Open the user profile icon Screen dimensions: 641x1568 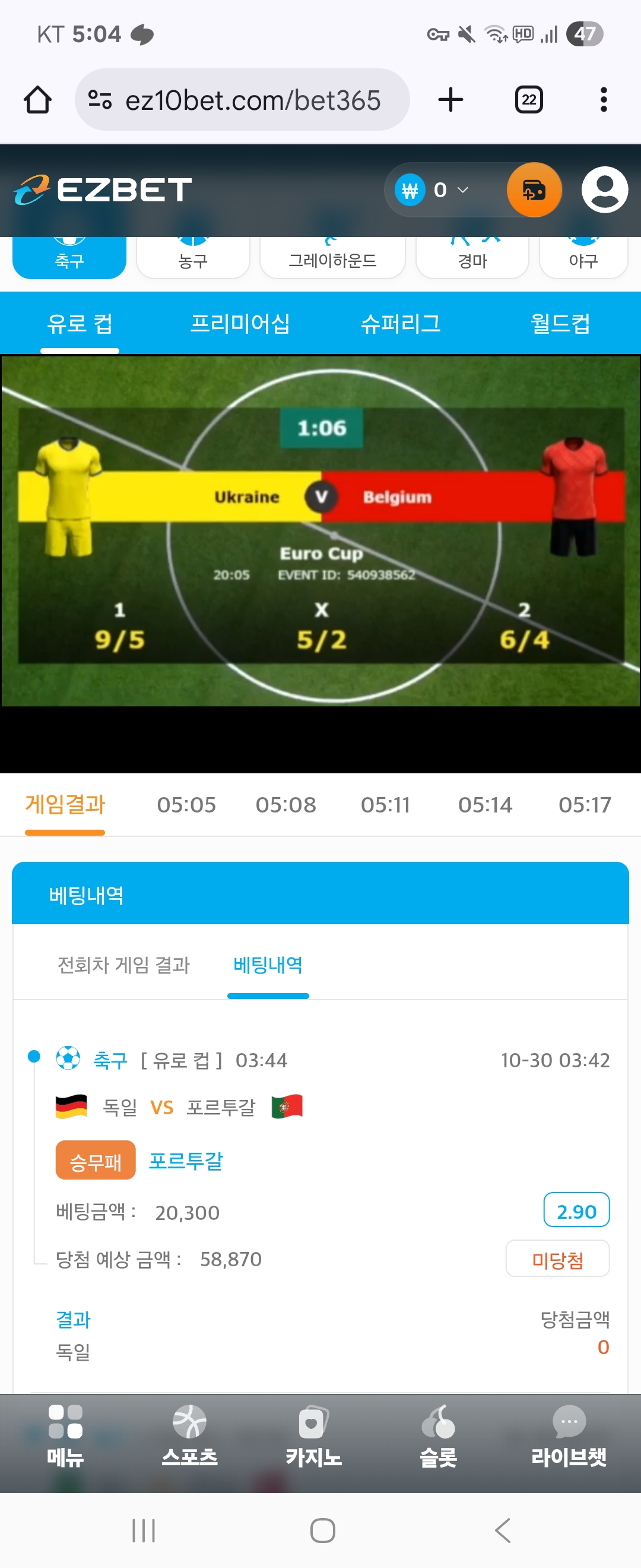click(x=604, y=190)
